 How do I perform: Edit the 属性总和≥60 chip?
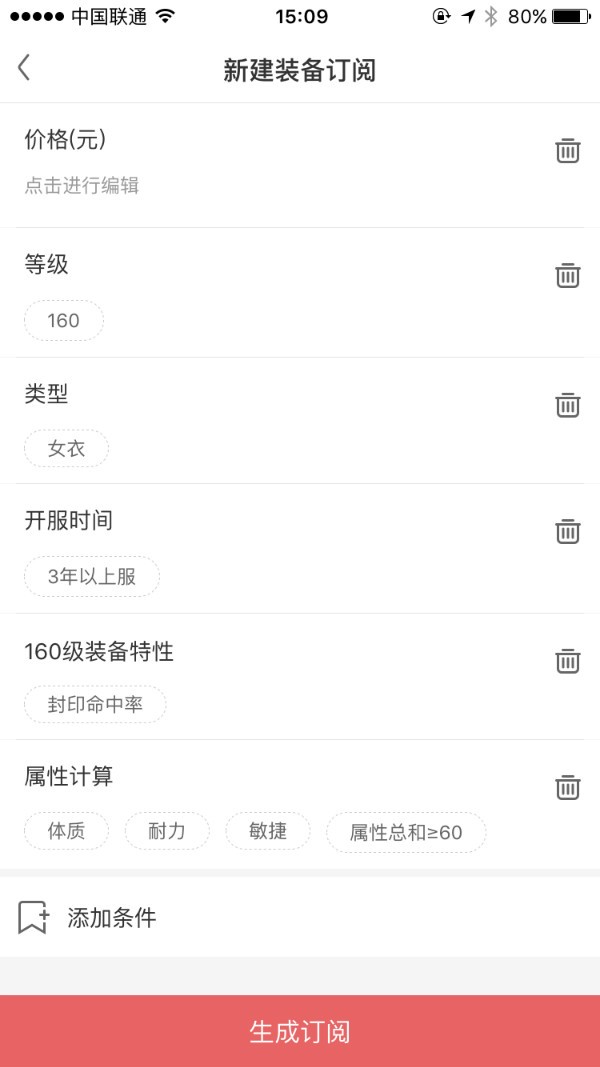click(406, 832)
